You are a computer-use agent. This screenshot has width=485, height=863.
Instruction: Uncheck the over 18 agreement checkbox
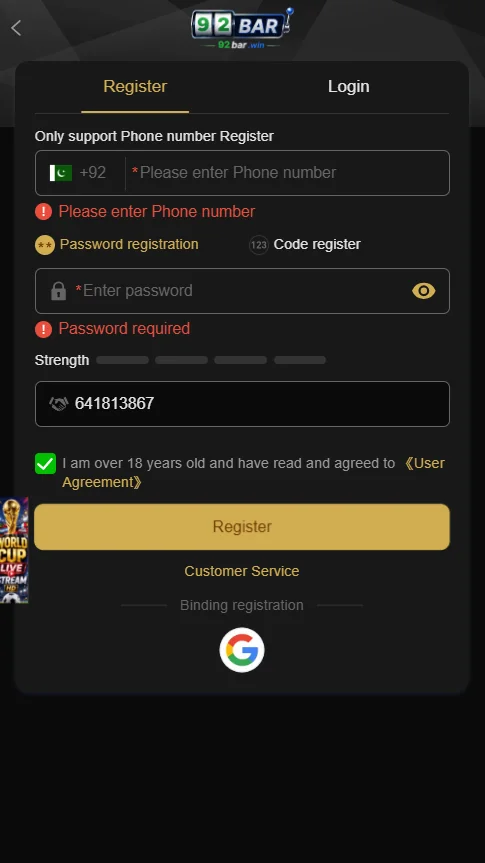click(x=45, y=463)
